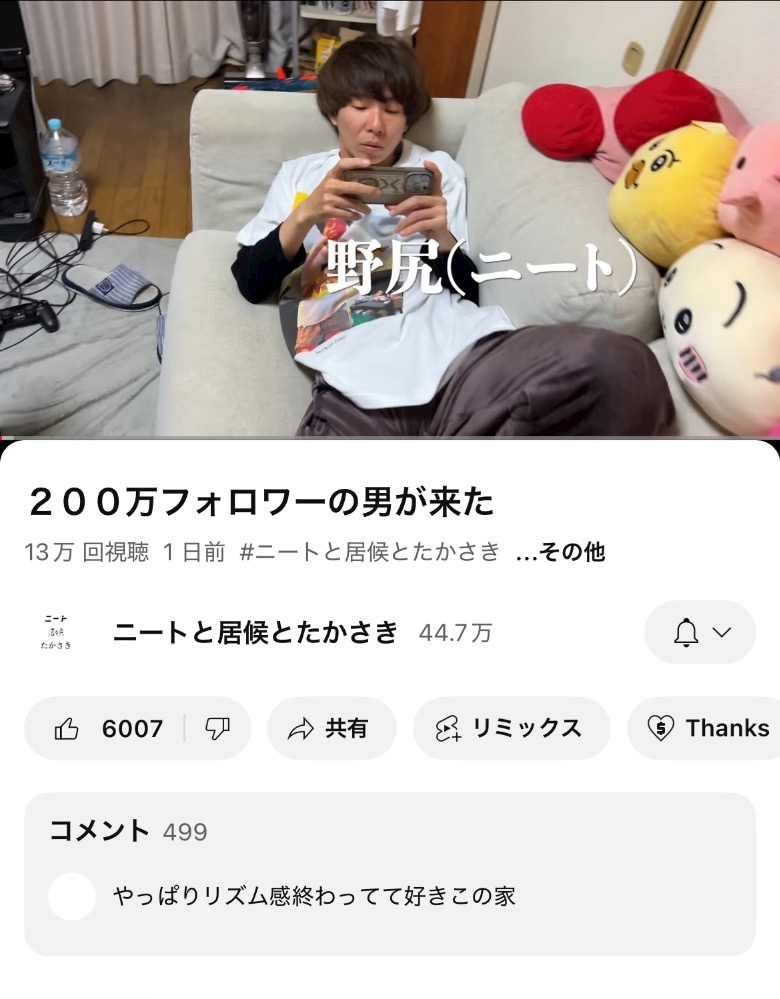The width and height of the screenshot is (780, 999).
Task: Open notification bell dropdown for the channel
Action: [700, 632]
